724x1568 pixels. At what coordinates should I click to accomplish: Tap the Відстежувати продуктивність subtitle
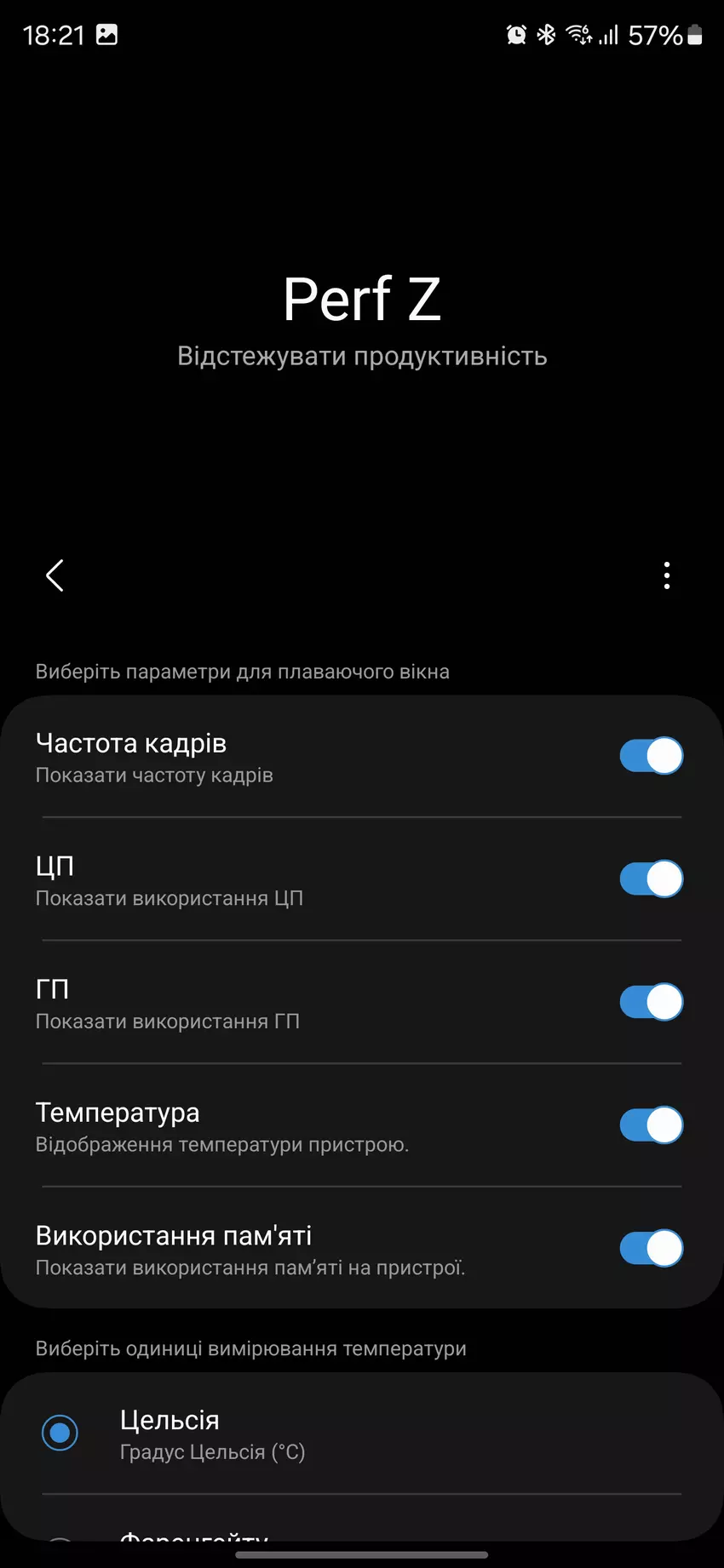pos(362,356)
